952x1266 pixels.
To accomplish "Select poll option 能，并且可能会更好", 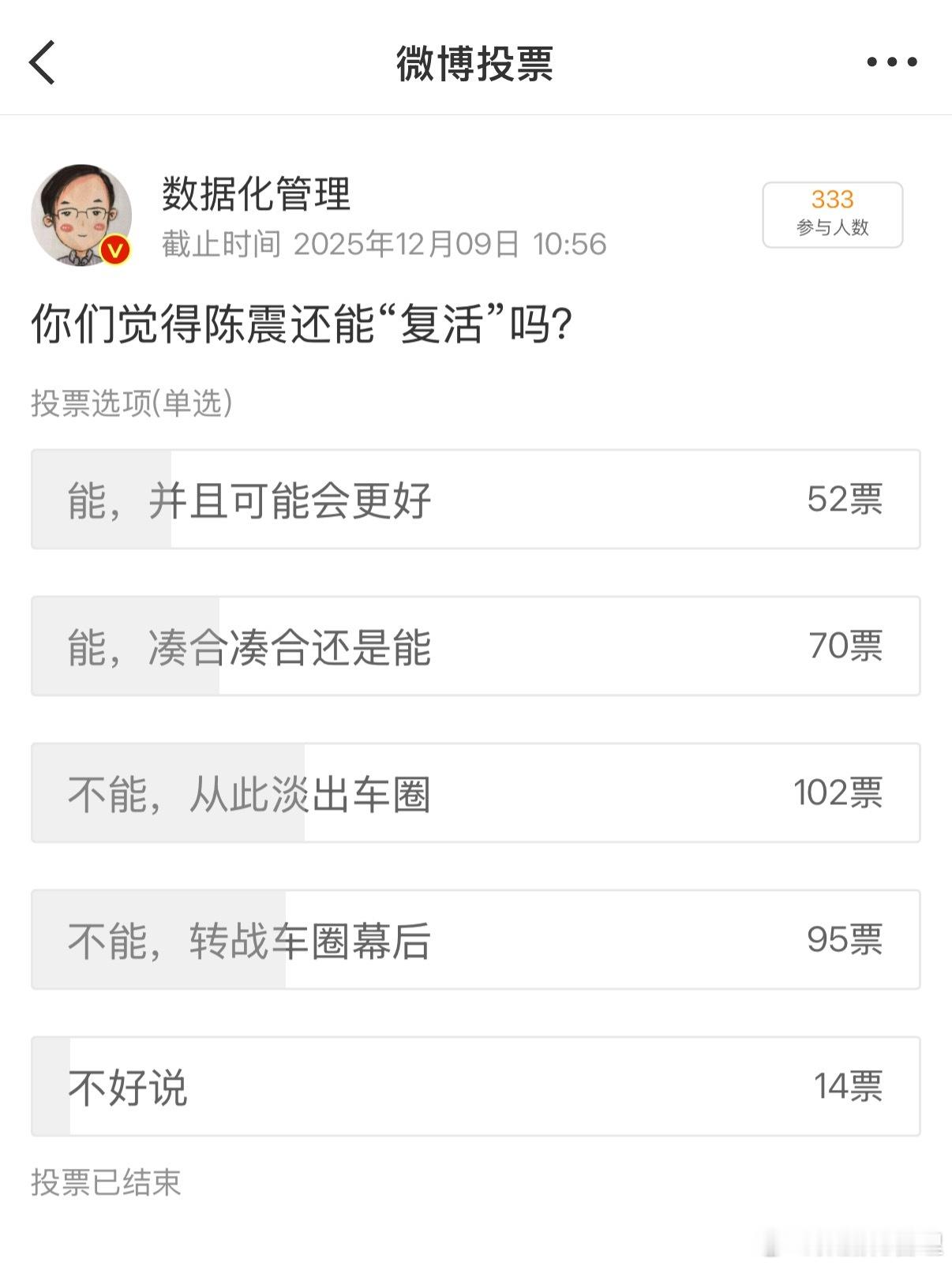I will 475,498.
